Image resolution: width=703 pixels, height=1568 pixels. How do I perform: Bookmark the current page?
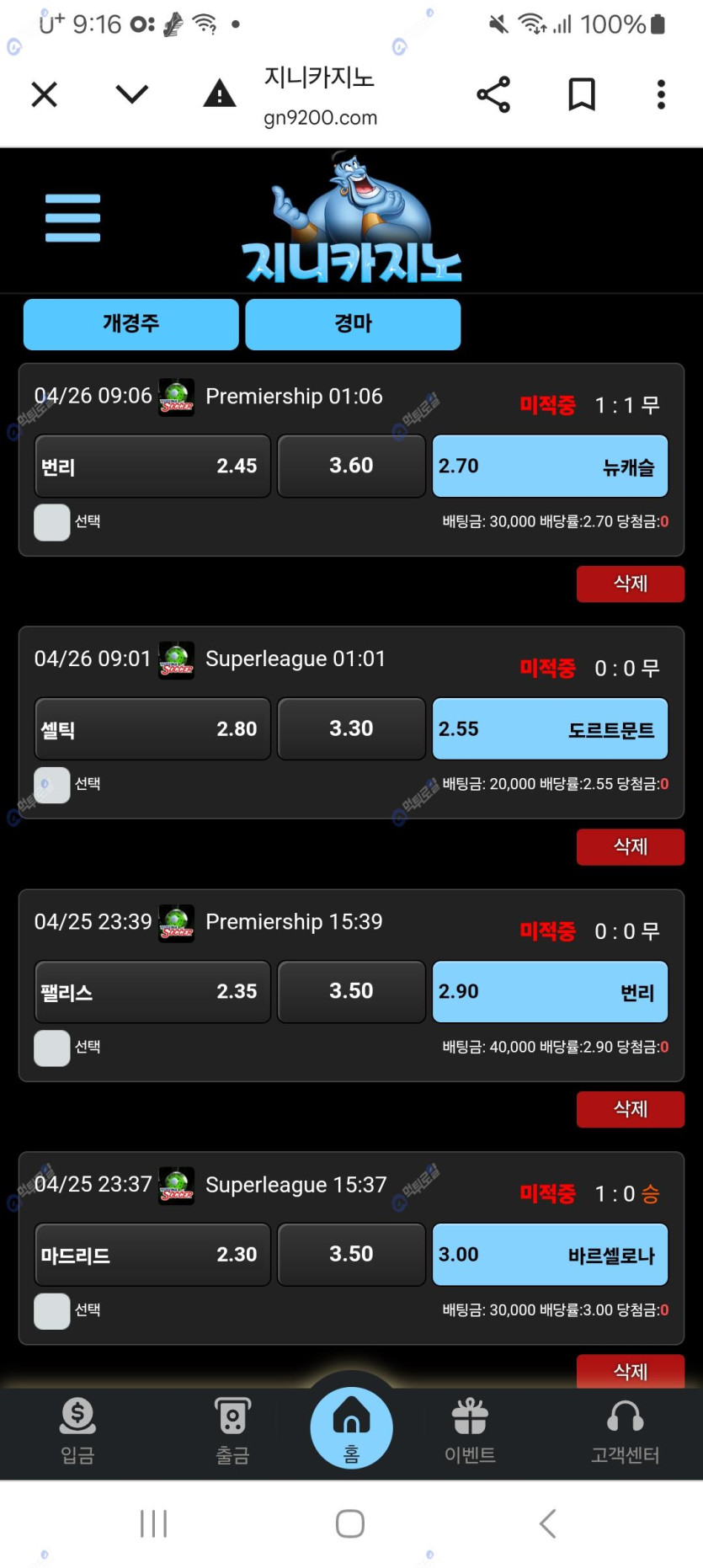(581, 94)
